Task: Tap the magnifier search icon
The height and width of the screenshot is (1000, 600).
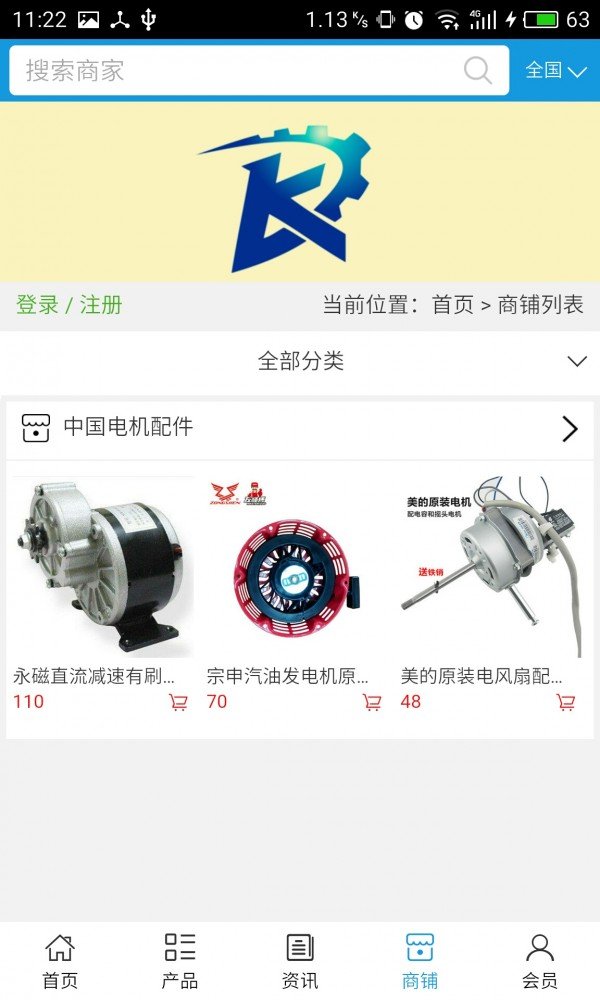Action: pyautogui.click(x=478, y=71)
